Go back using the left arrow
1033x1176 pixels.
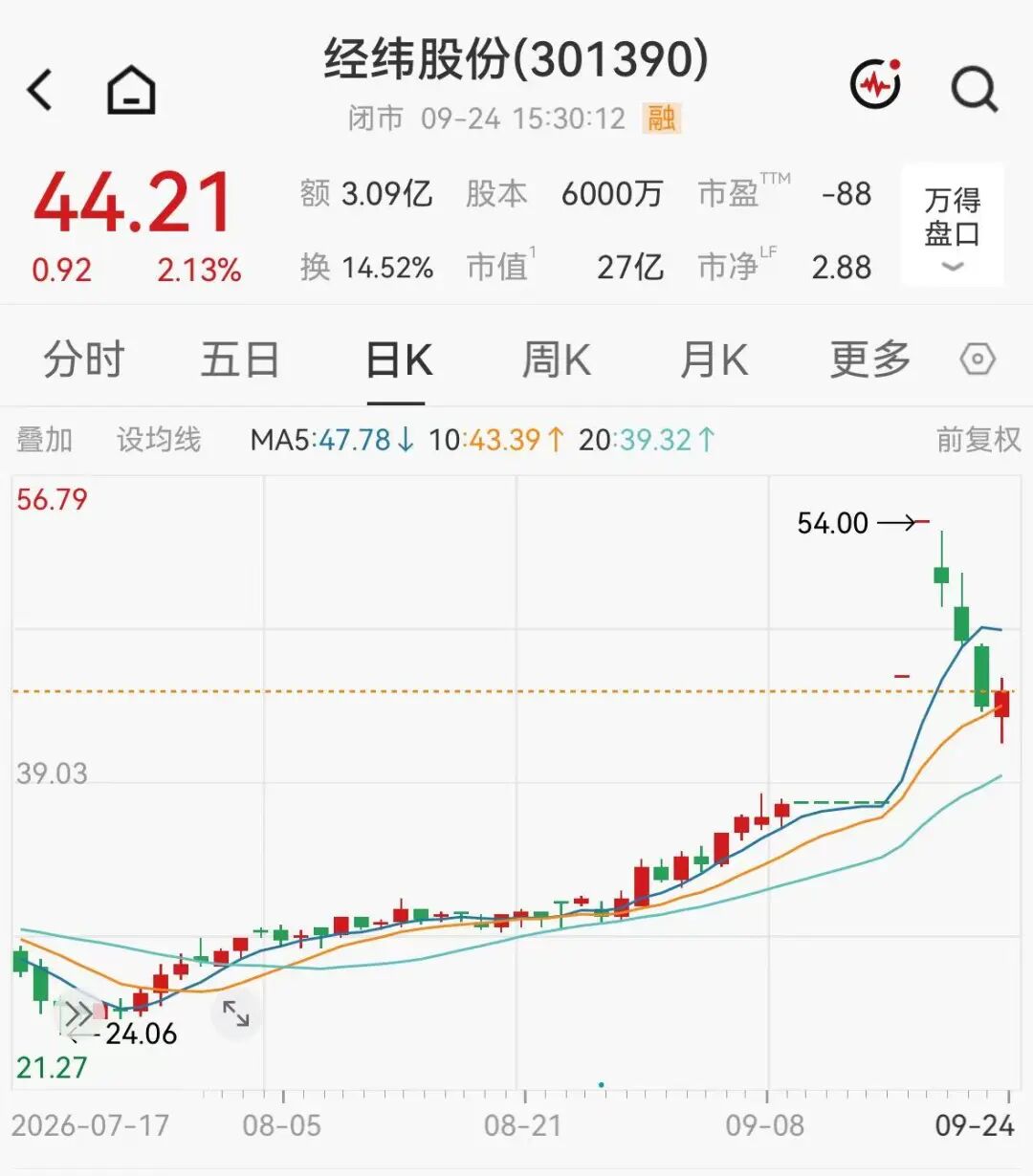click(40, 90)
